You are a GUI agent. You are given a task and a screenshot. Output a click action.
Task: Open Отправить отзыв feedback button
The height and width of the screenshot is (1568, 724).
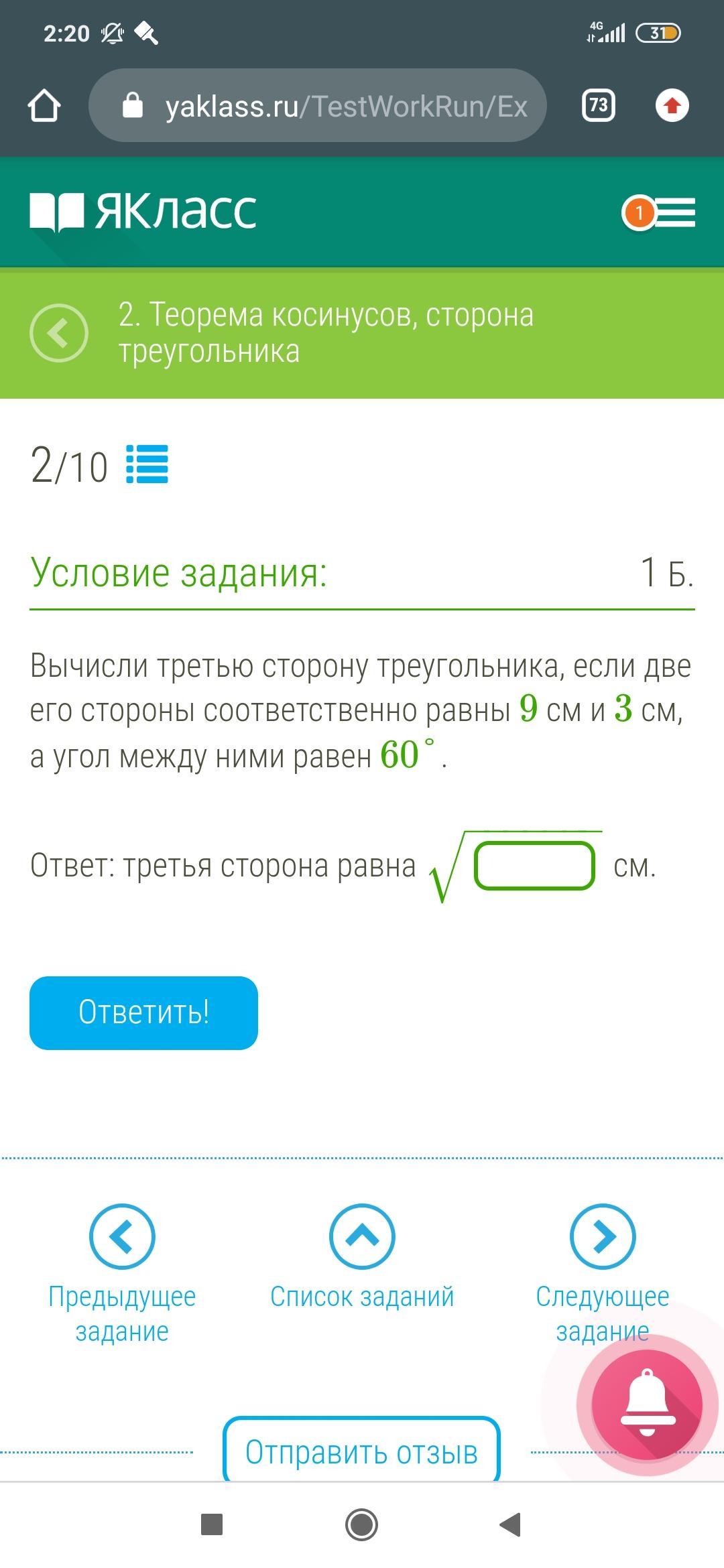362,1451
